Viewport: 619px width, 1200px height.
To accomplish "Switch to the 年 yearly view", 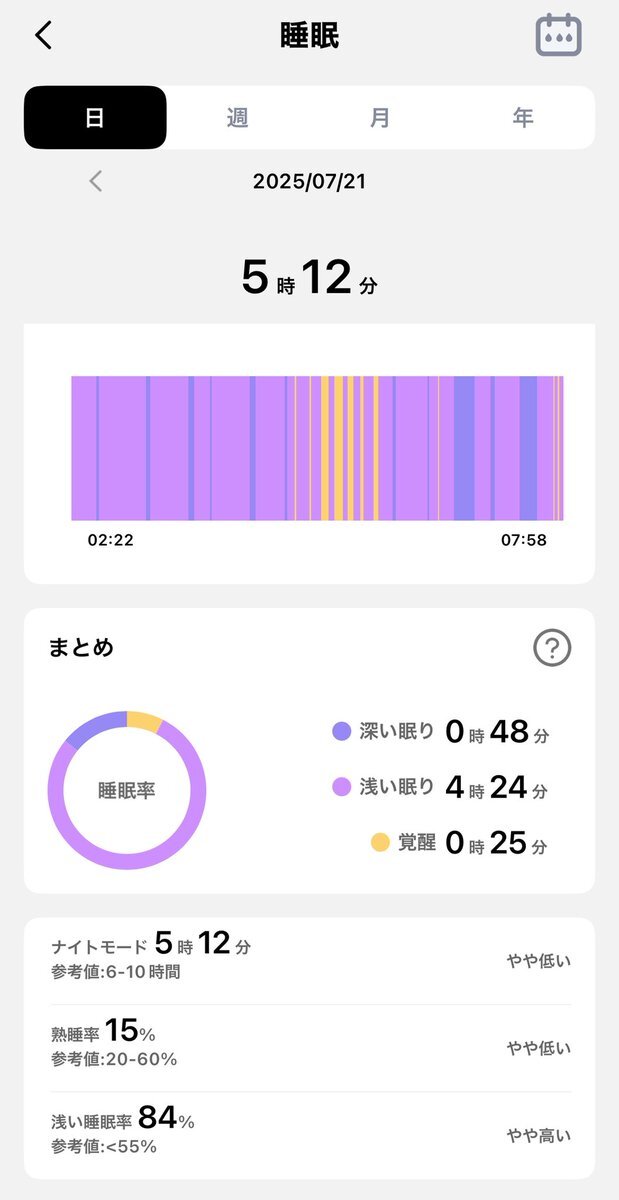I will coord(523,117).
